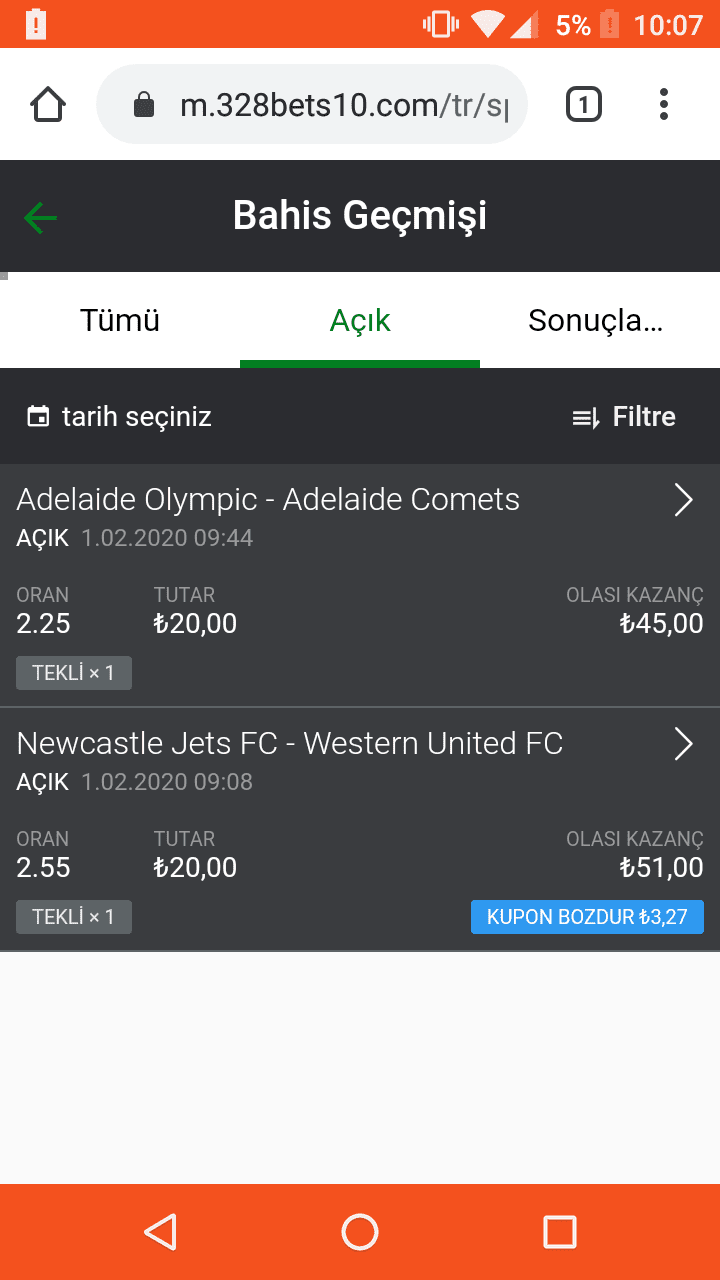Open the Adelaide Olympic - Adelaide Comets bet

coord(360,585)
